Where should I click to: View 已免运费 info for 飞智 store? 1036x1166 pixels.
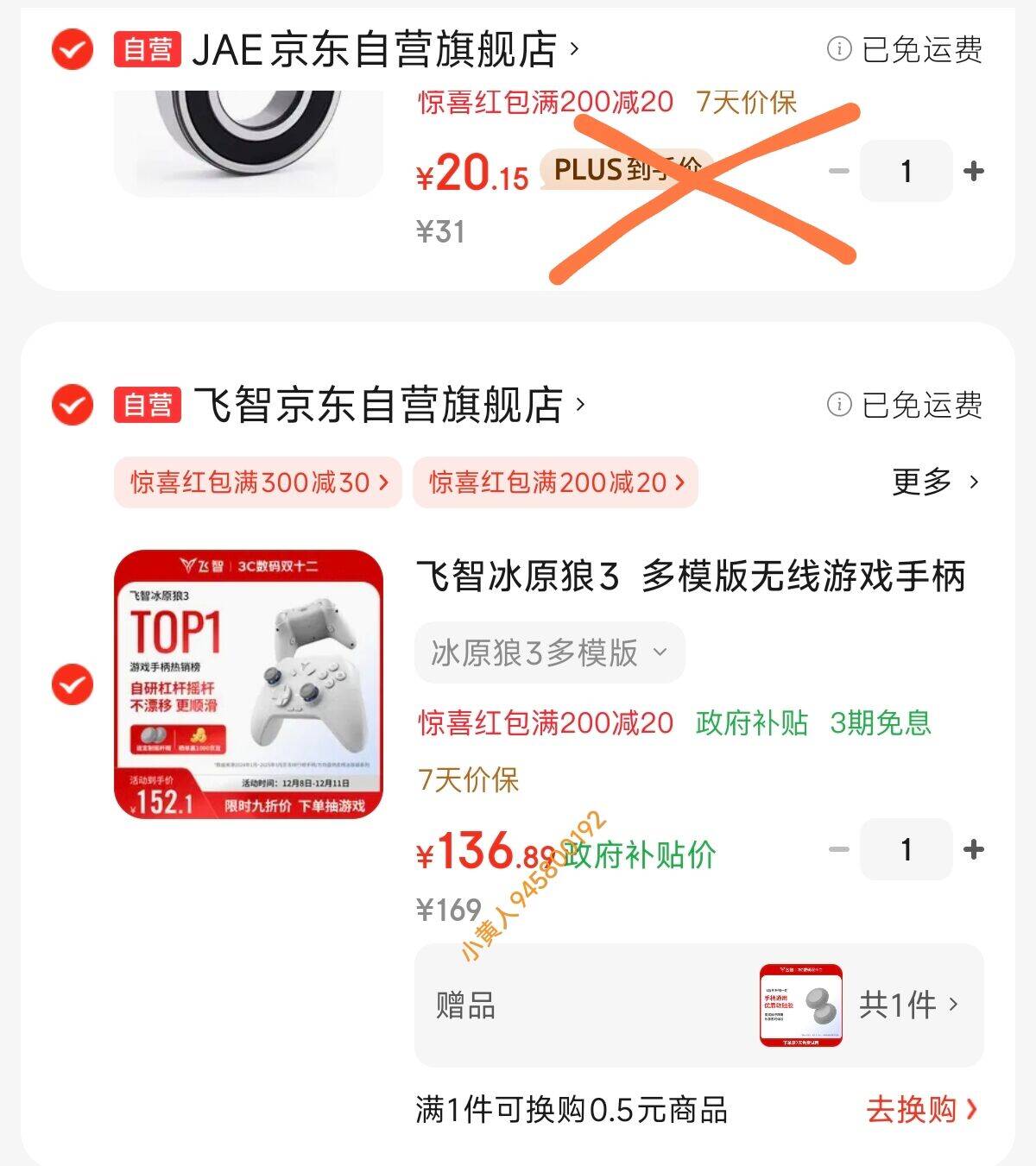tap(905, 405)
